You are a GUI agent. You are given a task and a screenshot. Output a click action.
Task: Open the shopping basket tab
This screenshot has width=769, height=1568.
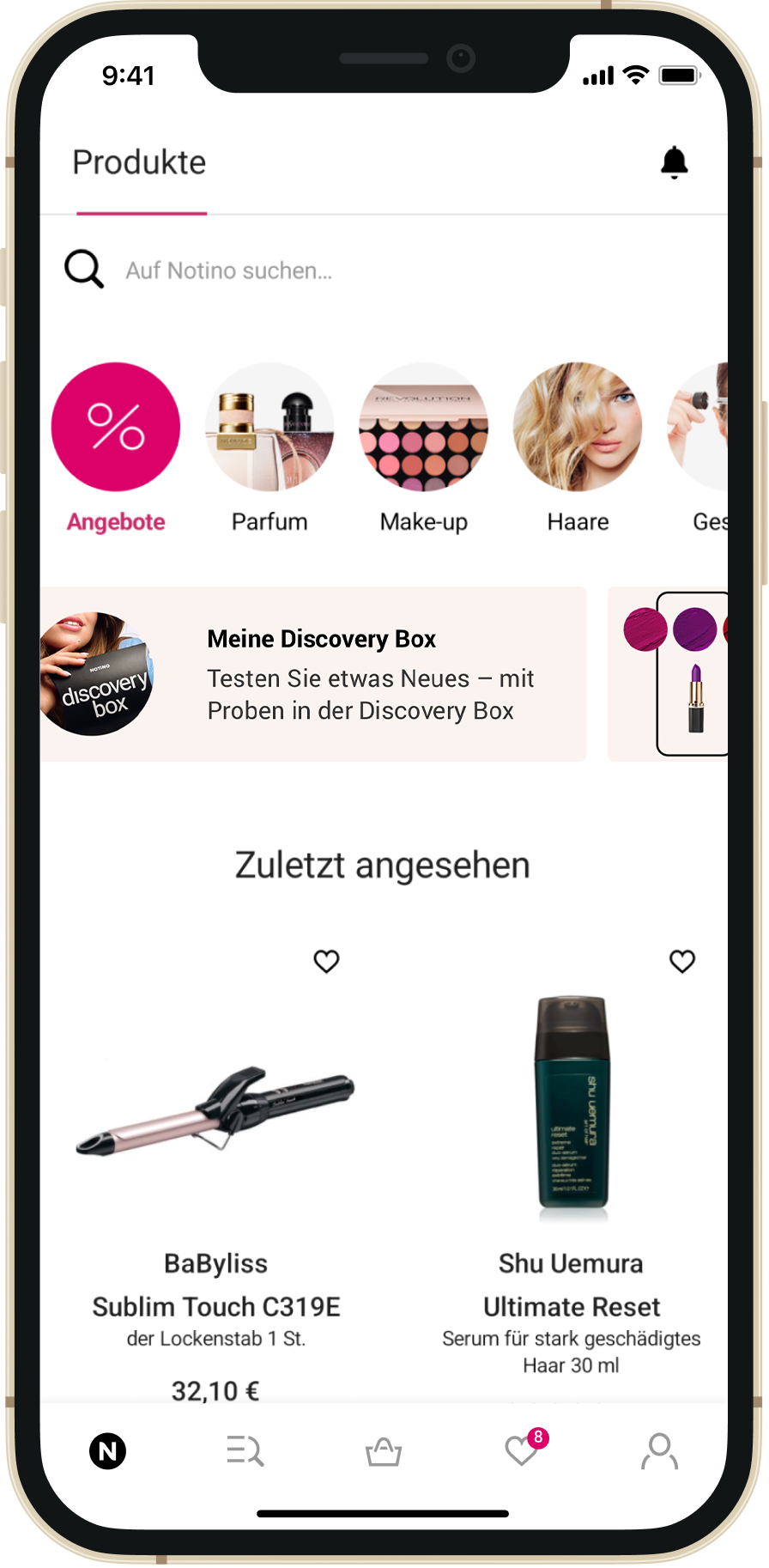384,1451
